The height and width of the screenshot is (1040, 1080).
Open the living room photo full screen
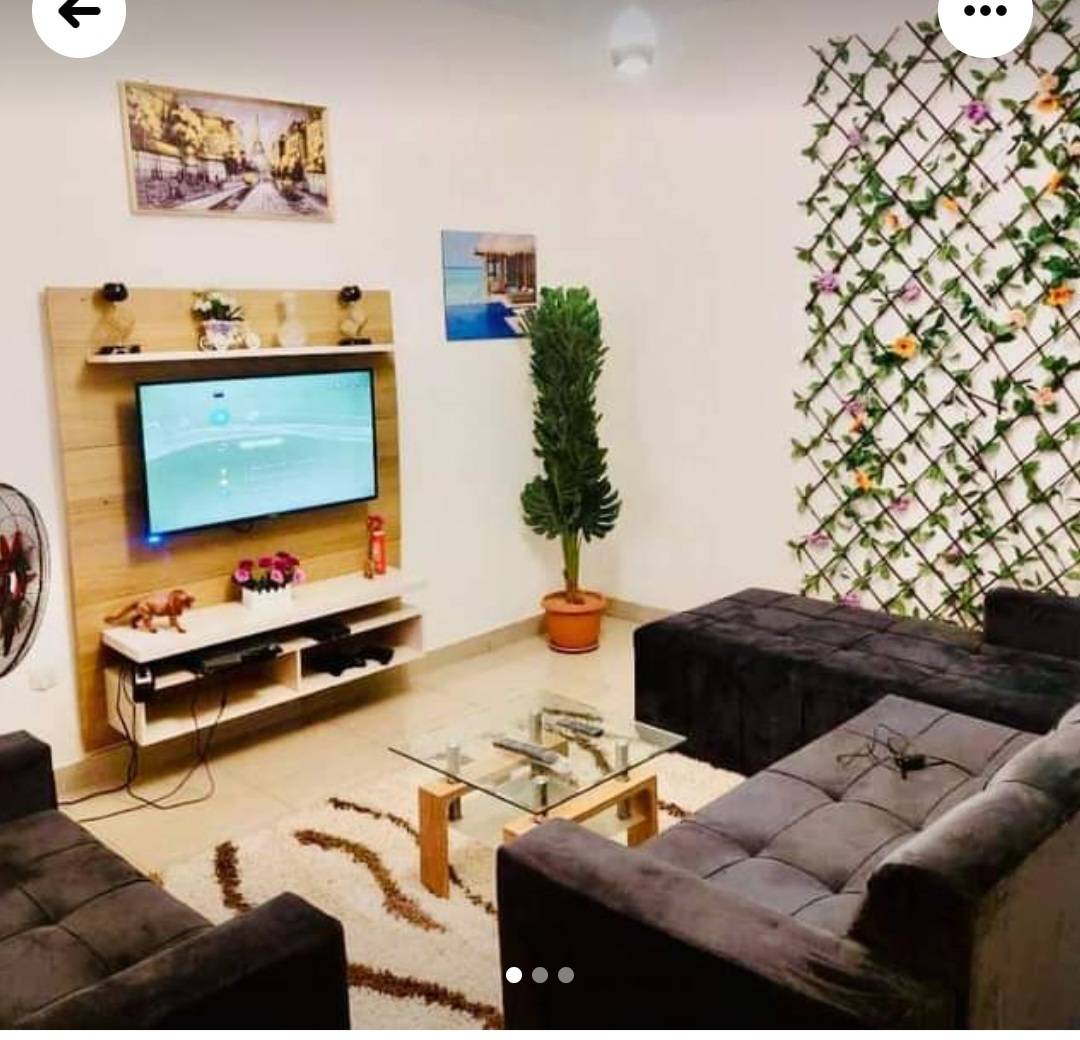(540, 520)
